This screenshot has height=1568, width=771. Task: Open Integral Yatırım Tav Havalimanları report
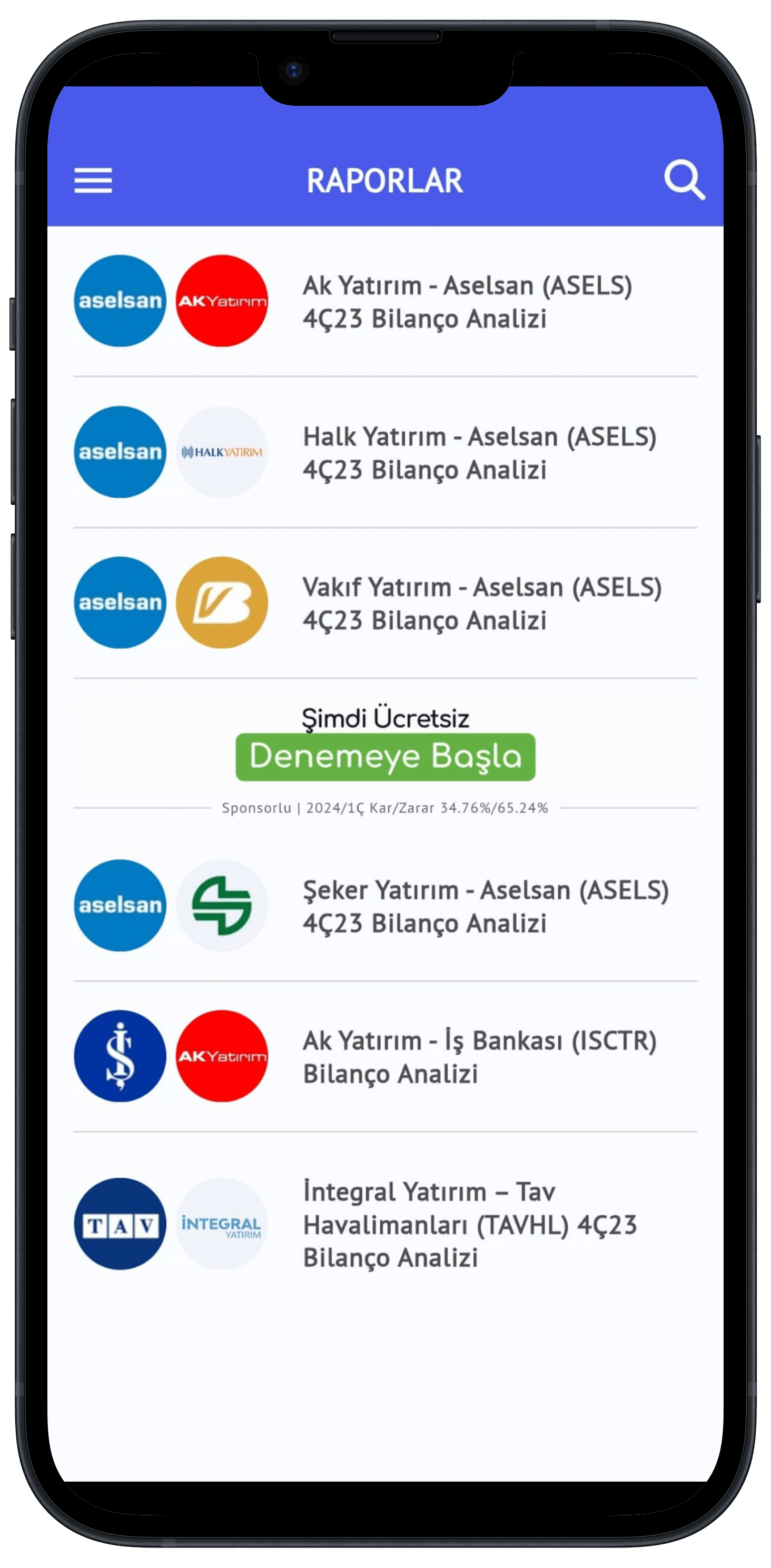470,1224
